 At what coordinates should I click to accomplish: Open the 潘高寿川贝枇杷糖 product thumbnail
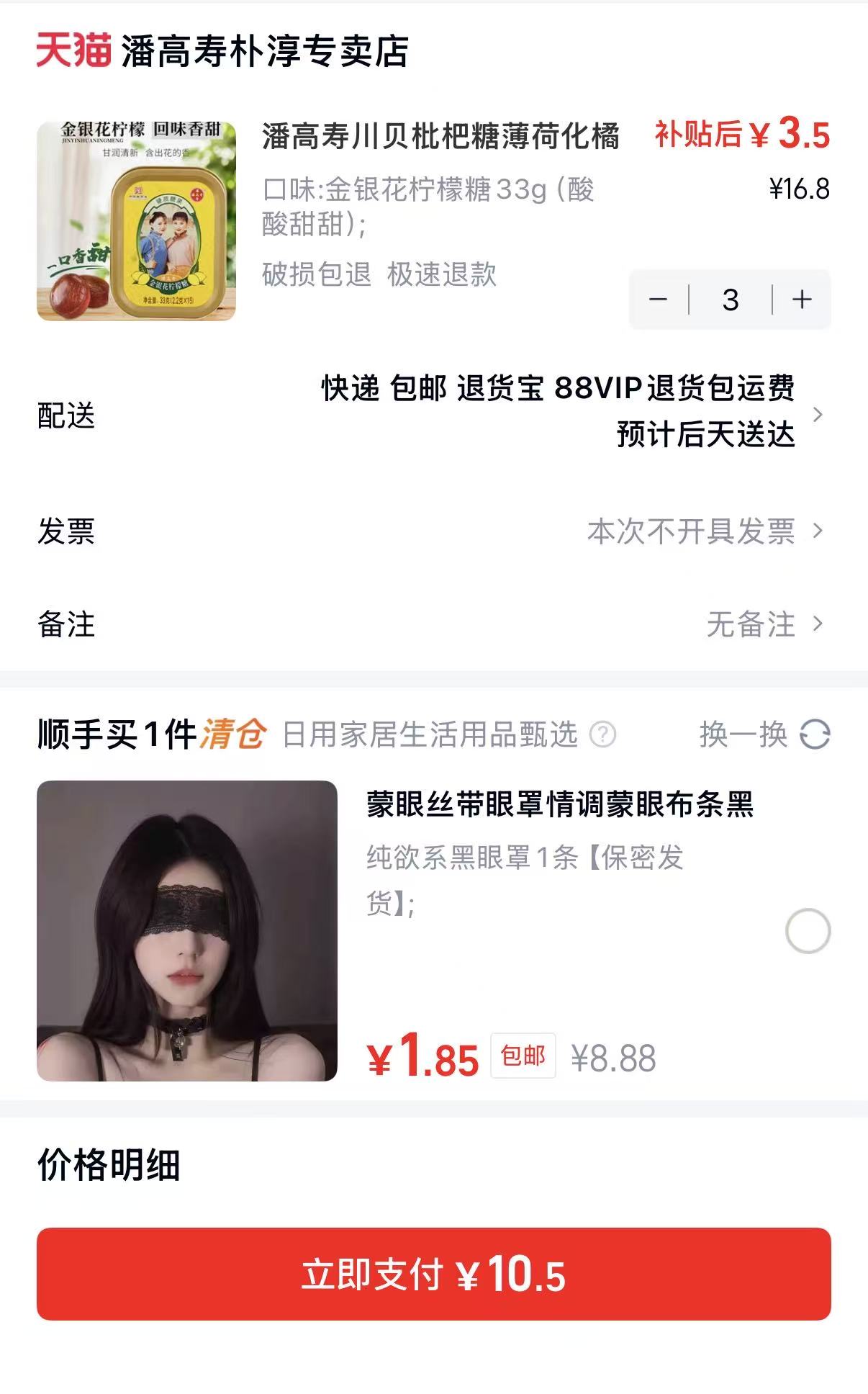click(x=136, y=221)
